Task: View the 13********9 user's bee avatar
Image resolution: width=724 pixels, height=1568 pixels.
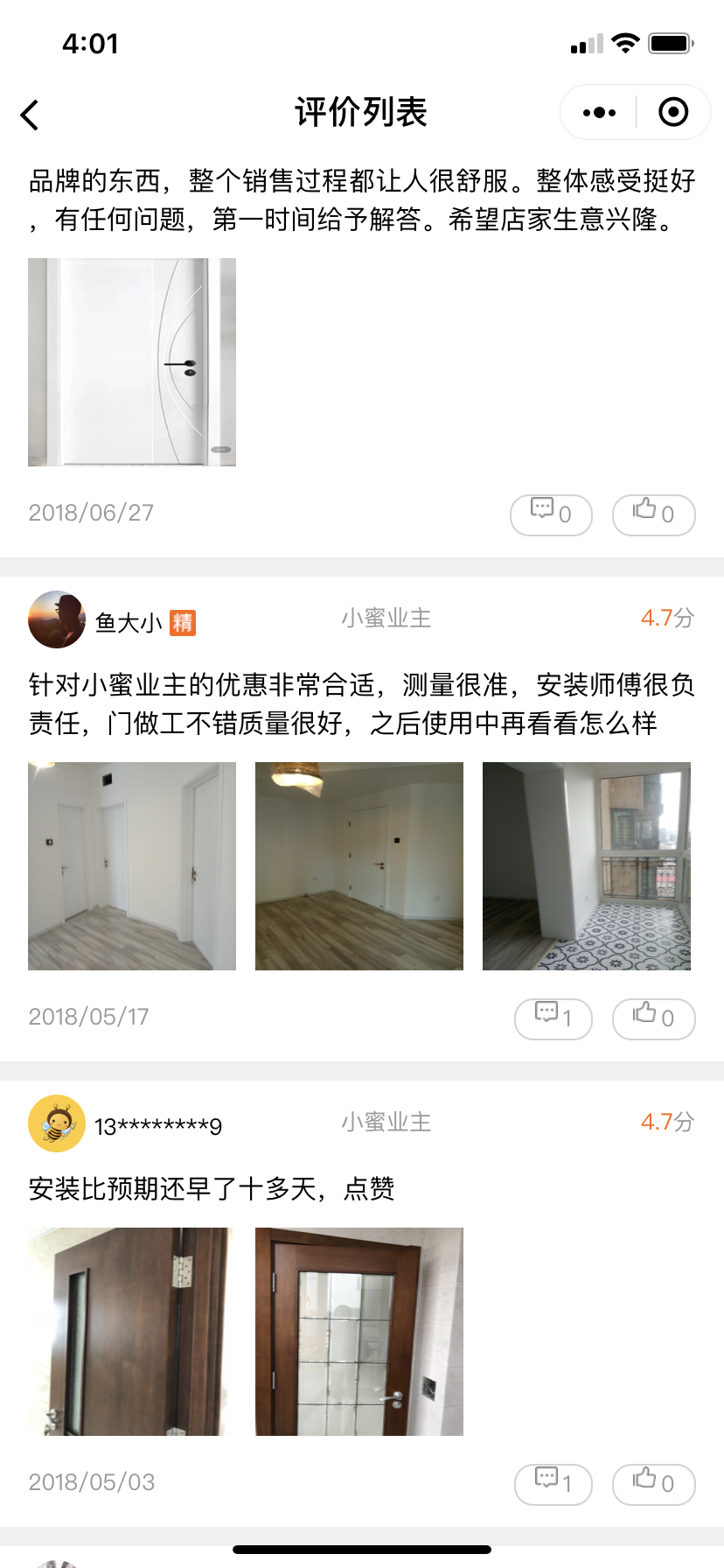Action: (57, 1123)
